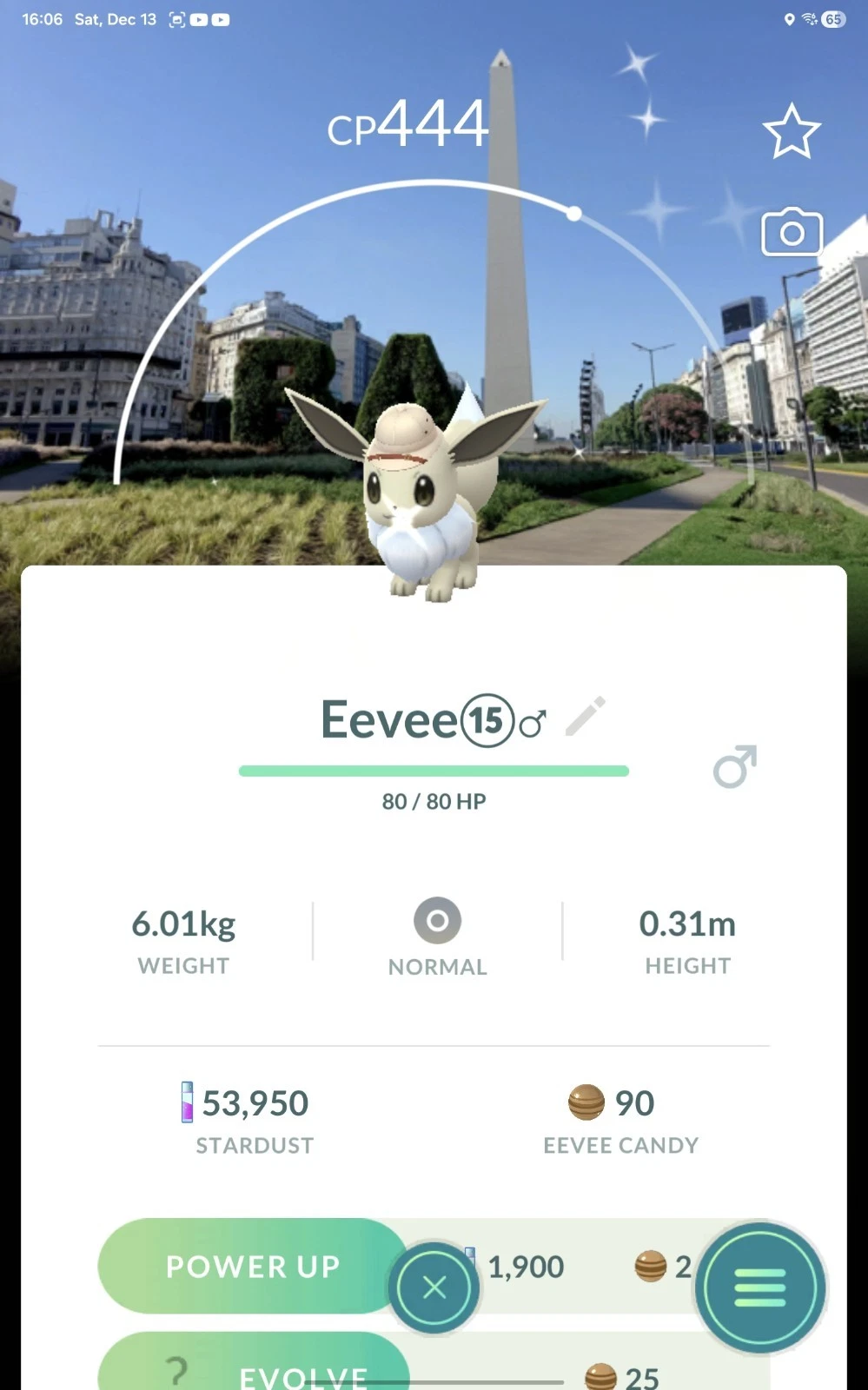Image resolution: width=868 pixels, height=1390 pixels.
Task: Mark Eevee as favorite with the star
Action: tap(792, 131)
